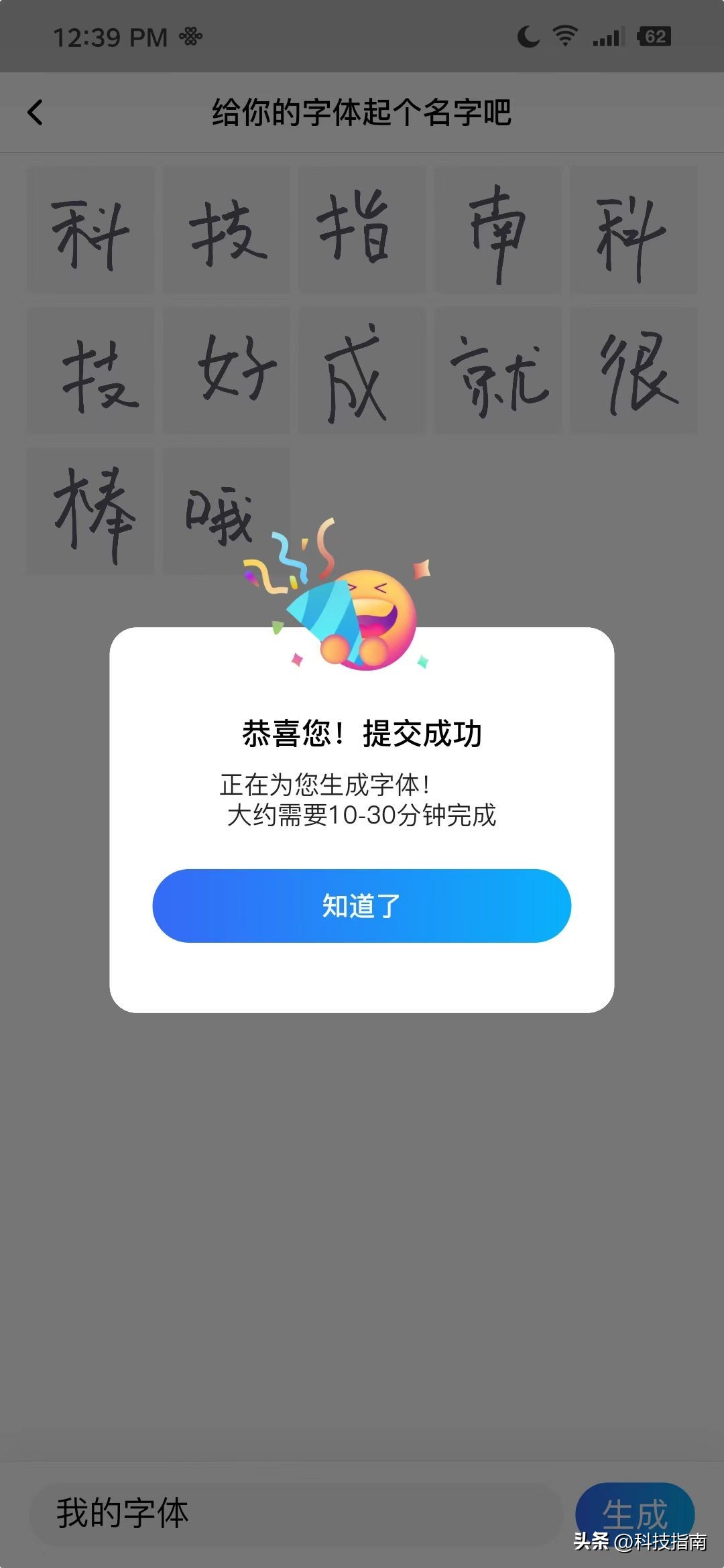Tap the title 给你的字体起个名字吧
Image resolution: width=724 pixels, height=1568 pixels.
click(x=362, y=113)
